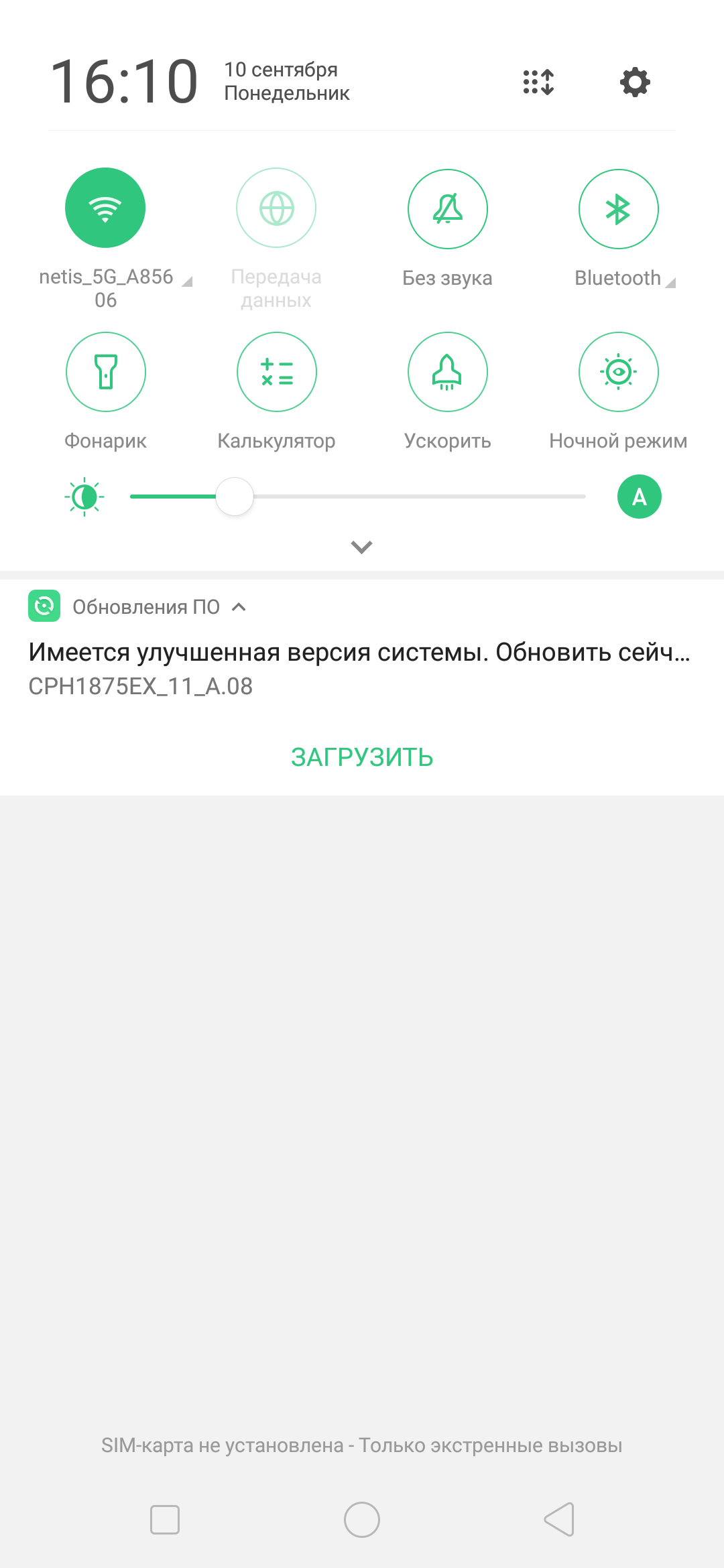Viewport: 724px width, 1568px height.
Task: Open settings via the gear icon
Action: [x=635, y=82]
